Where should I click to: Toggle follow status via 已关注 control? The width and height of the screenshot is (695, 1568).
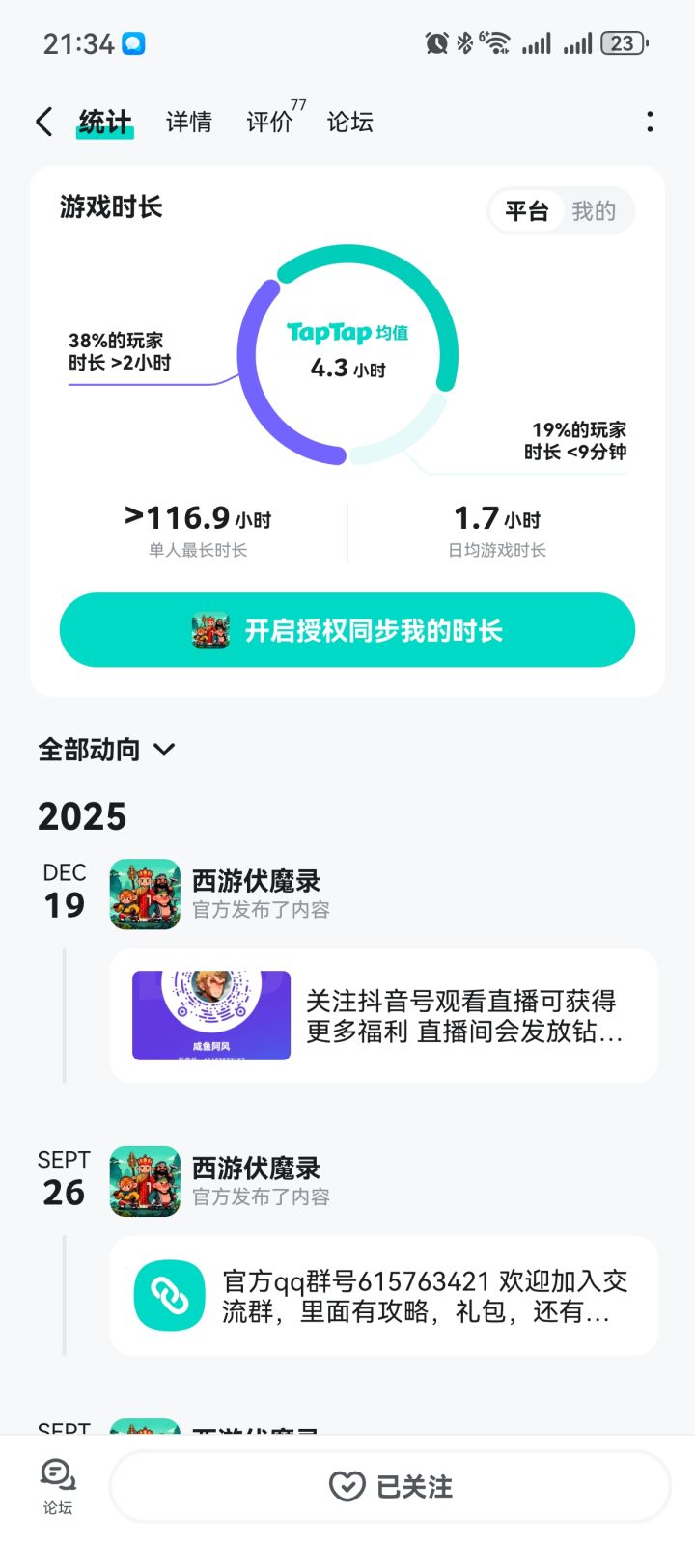389,1486
